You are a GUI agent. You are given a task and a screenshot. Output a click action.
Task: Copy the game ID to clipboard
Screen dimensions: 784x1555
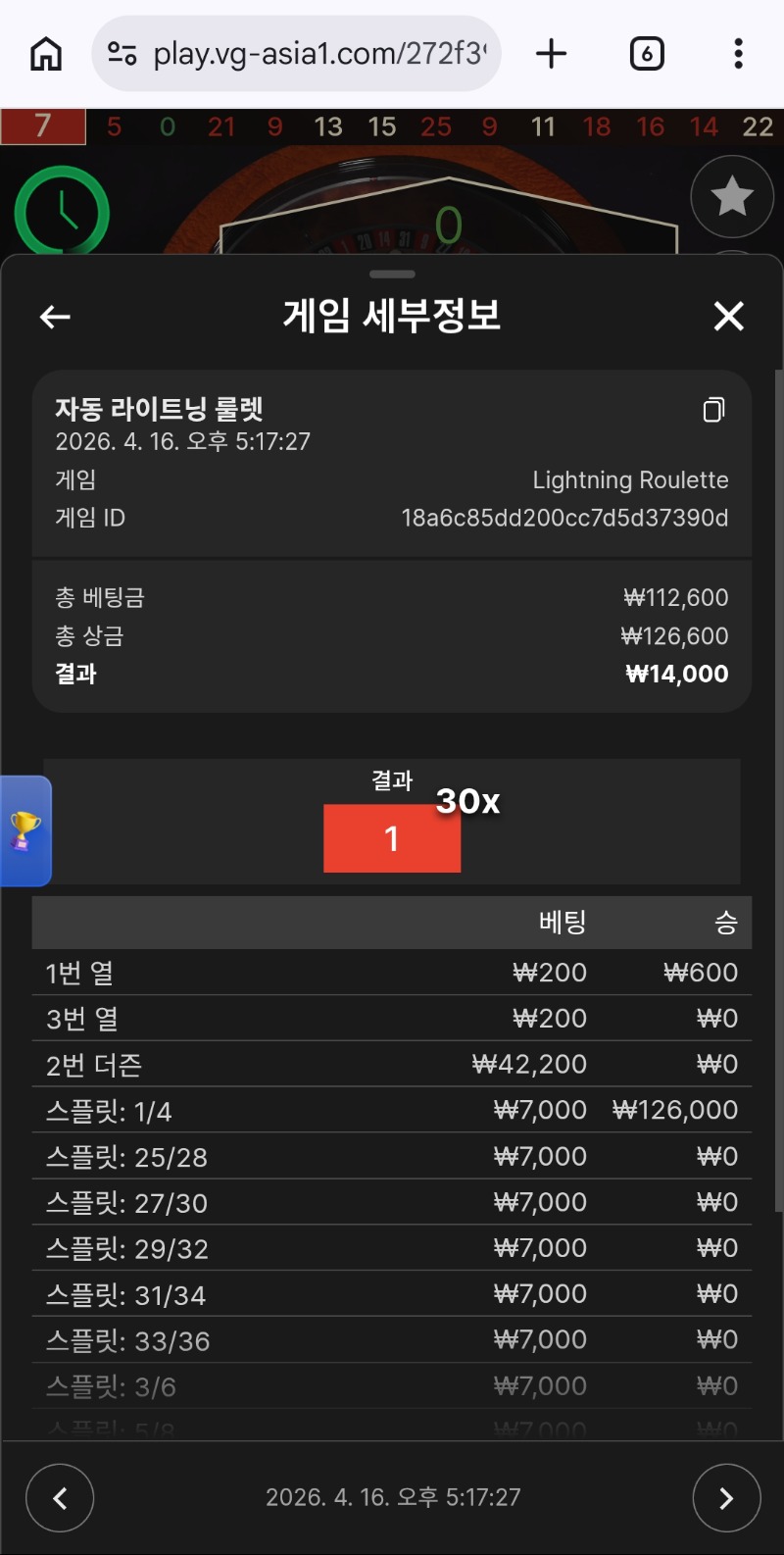[x=713, y=410]
